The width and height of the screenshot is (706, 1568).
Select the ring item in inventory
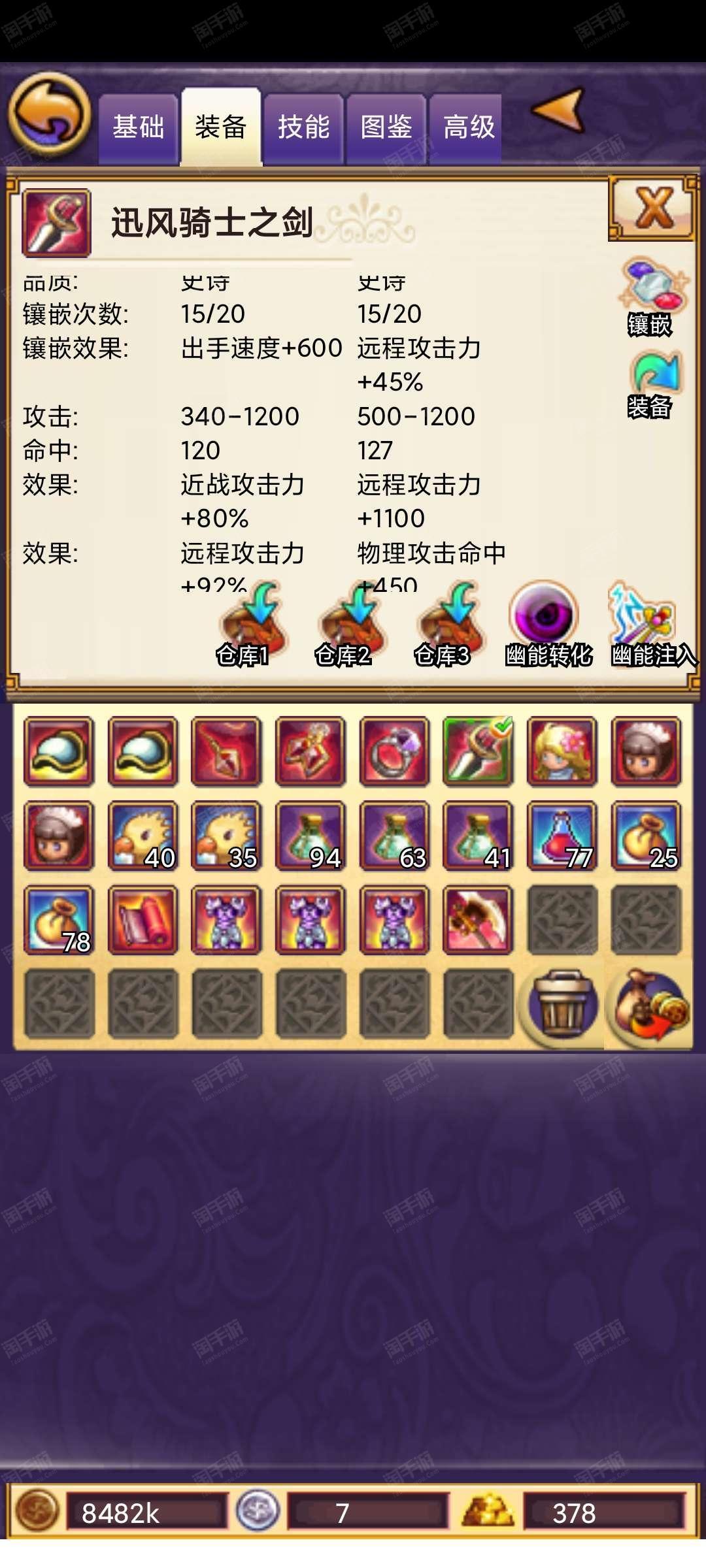[x=394, y=751]
